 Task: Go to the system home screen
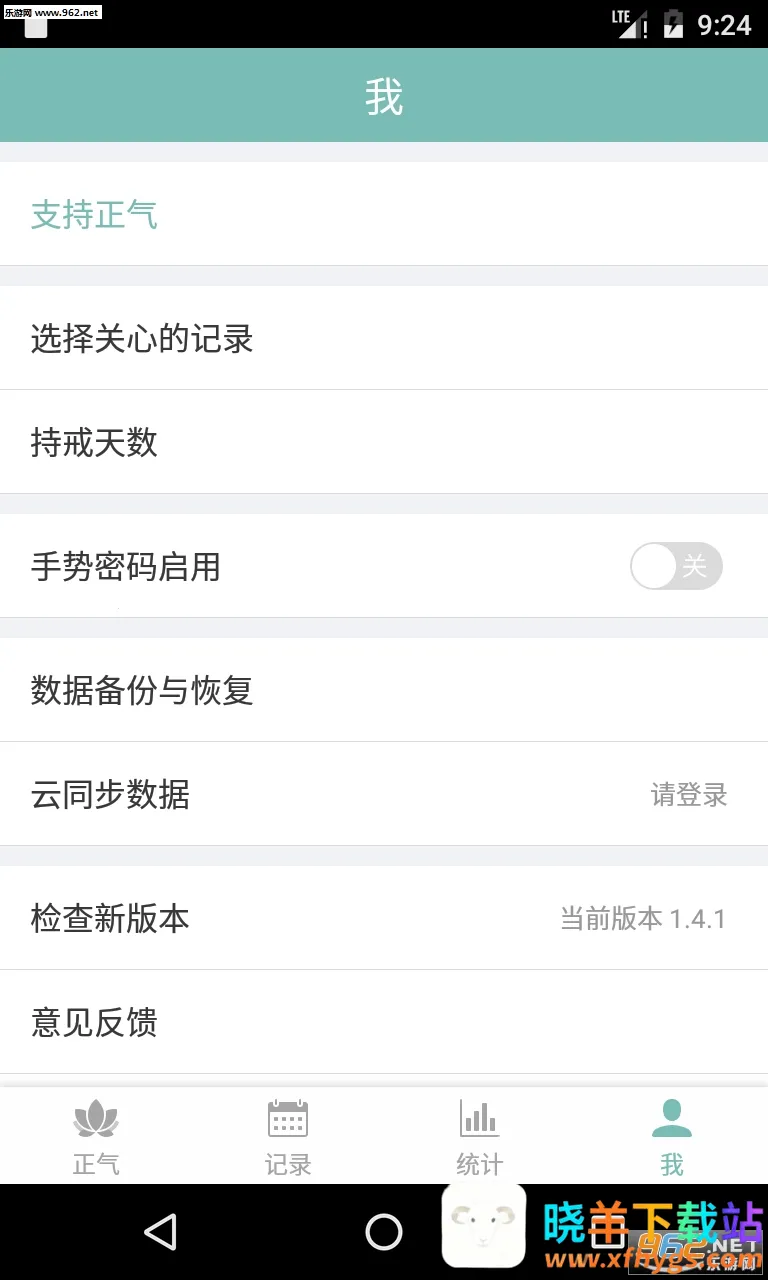tap(384, 1232)
